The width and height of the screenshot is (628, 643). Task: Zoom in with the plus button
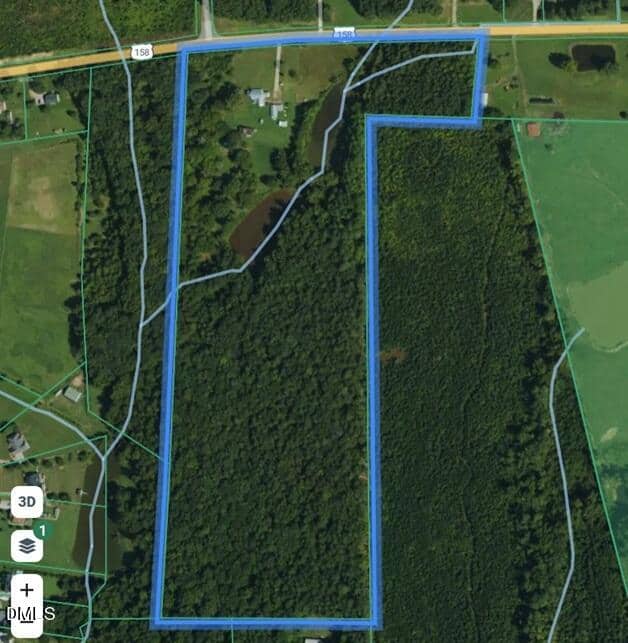27,590
